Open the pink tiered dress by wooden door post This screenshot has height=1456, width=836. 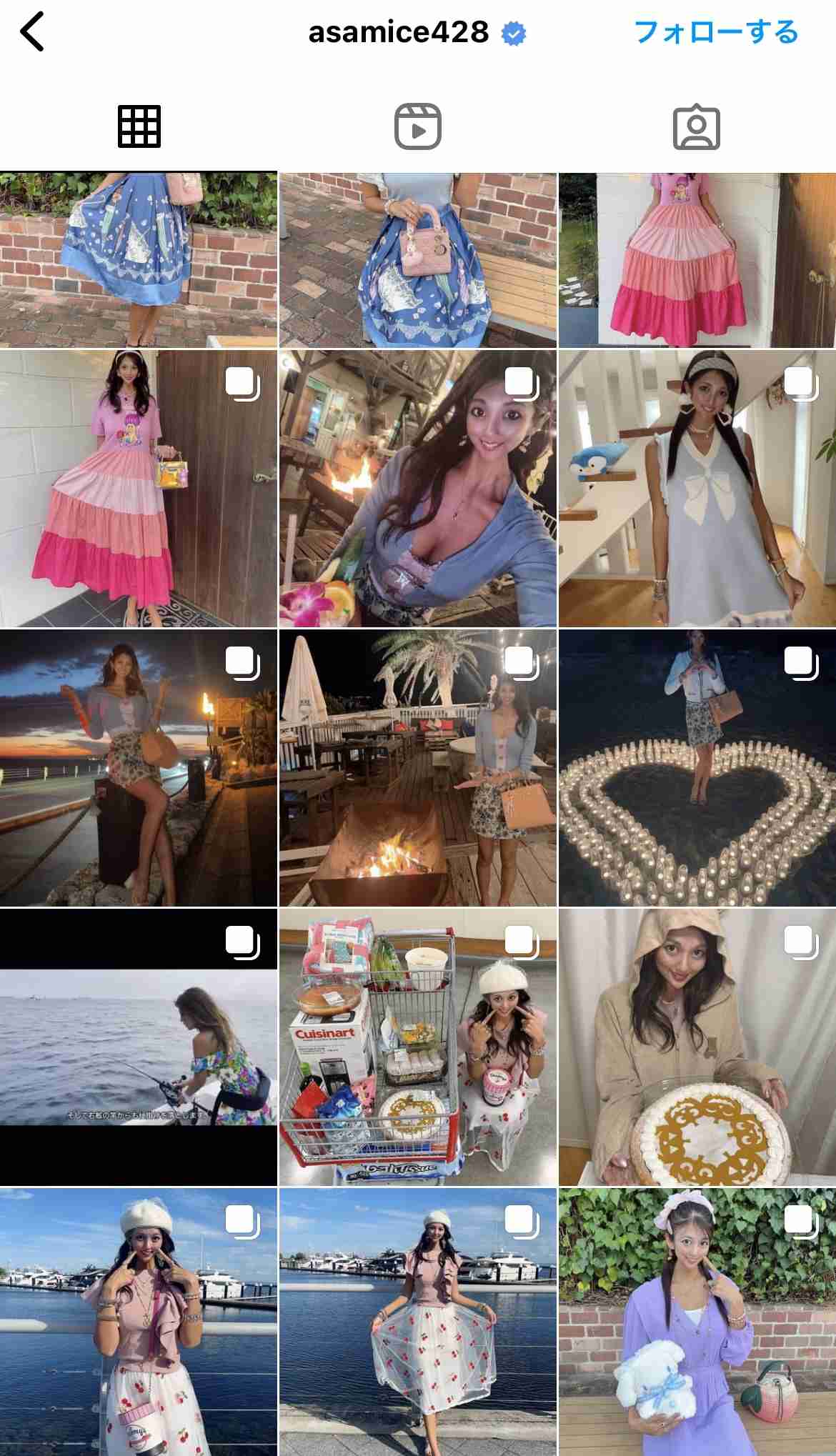tap(139, 489)
